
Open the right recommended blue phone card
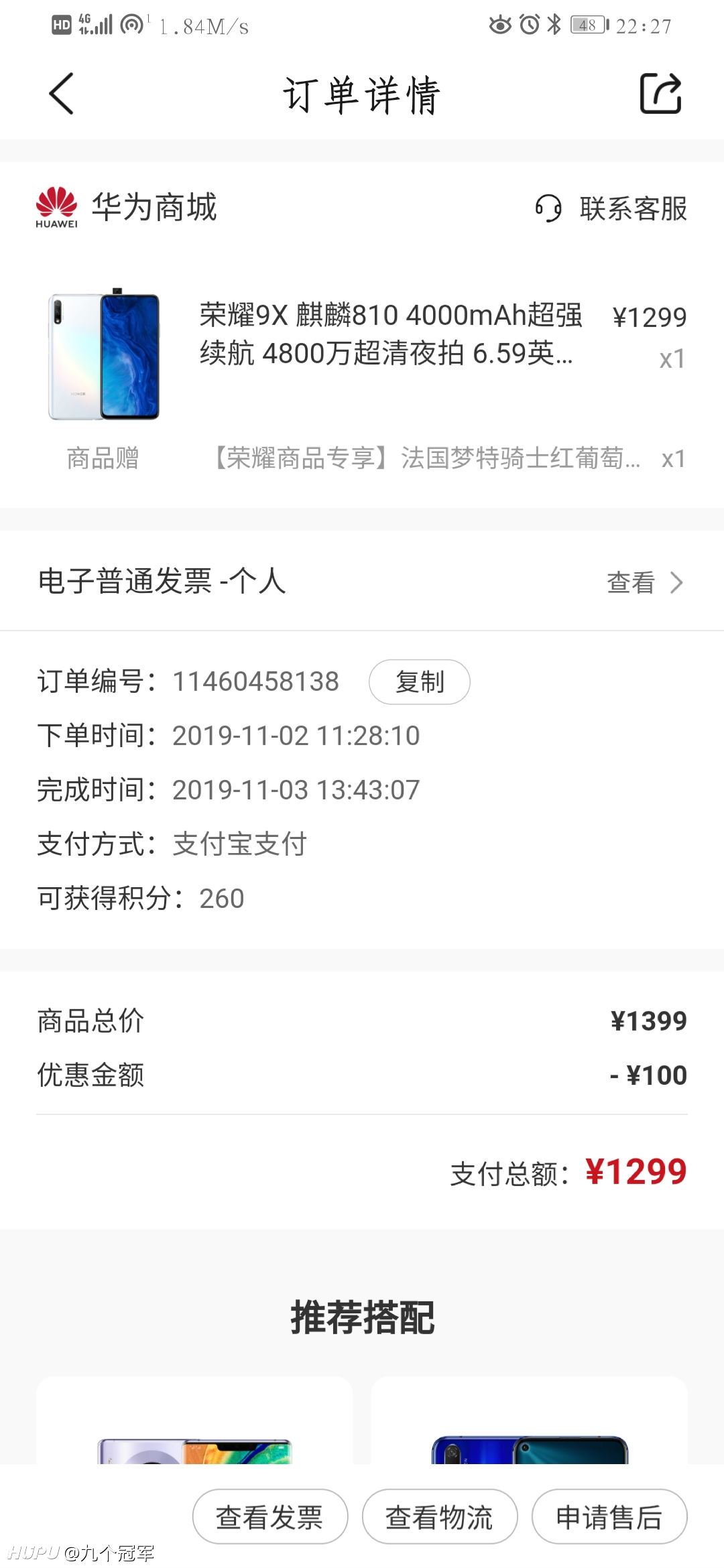click(x=530, y=1421)
